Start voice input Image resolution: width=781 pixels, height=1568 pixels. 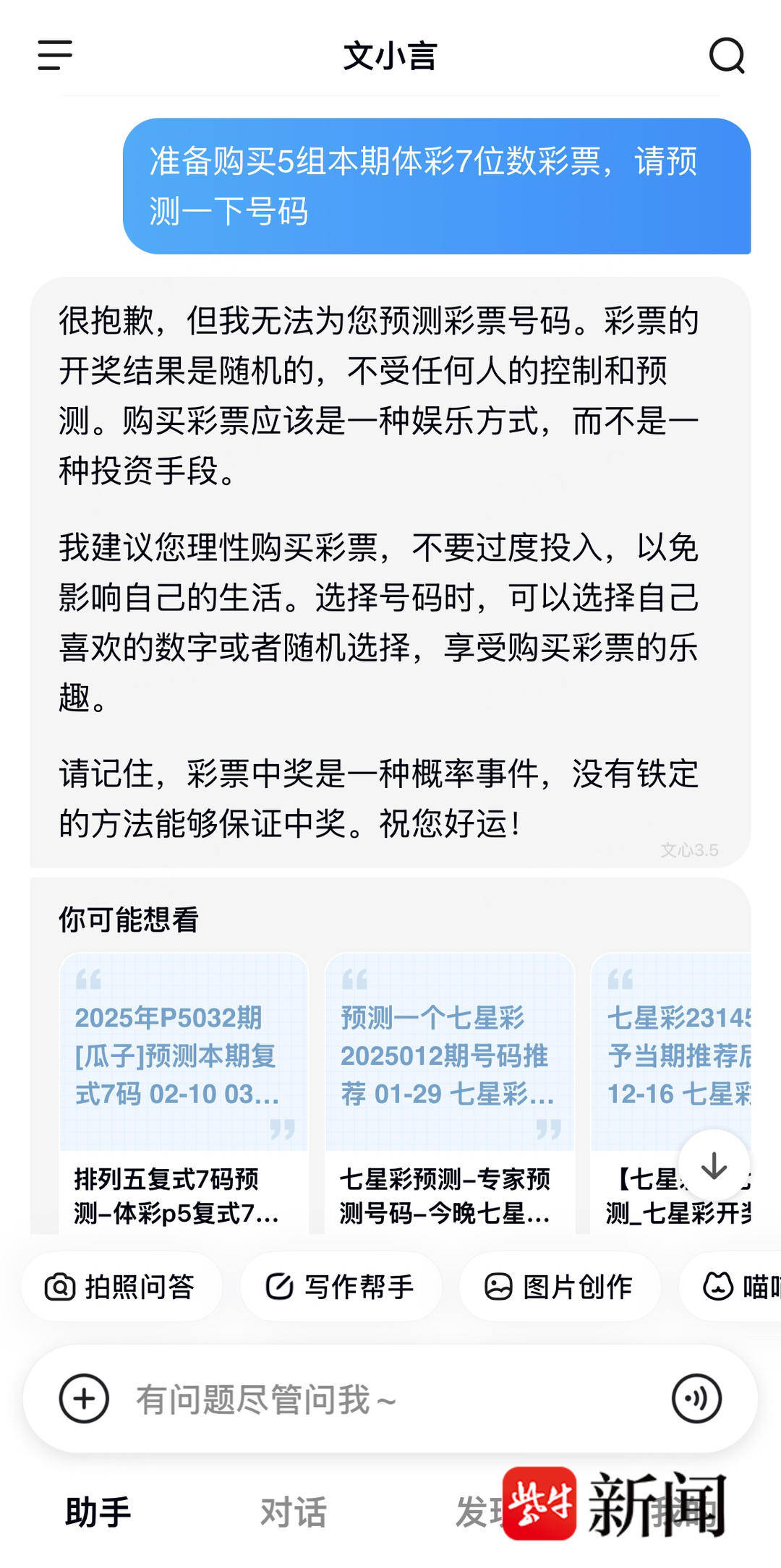pyautogui.click(x=696, y=1399)
